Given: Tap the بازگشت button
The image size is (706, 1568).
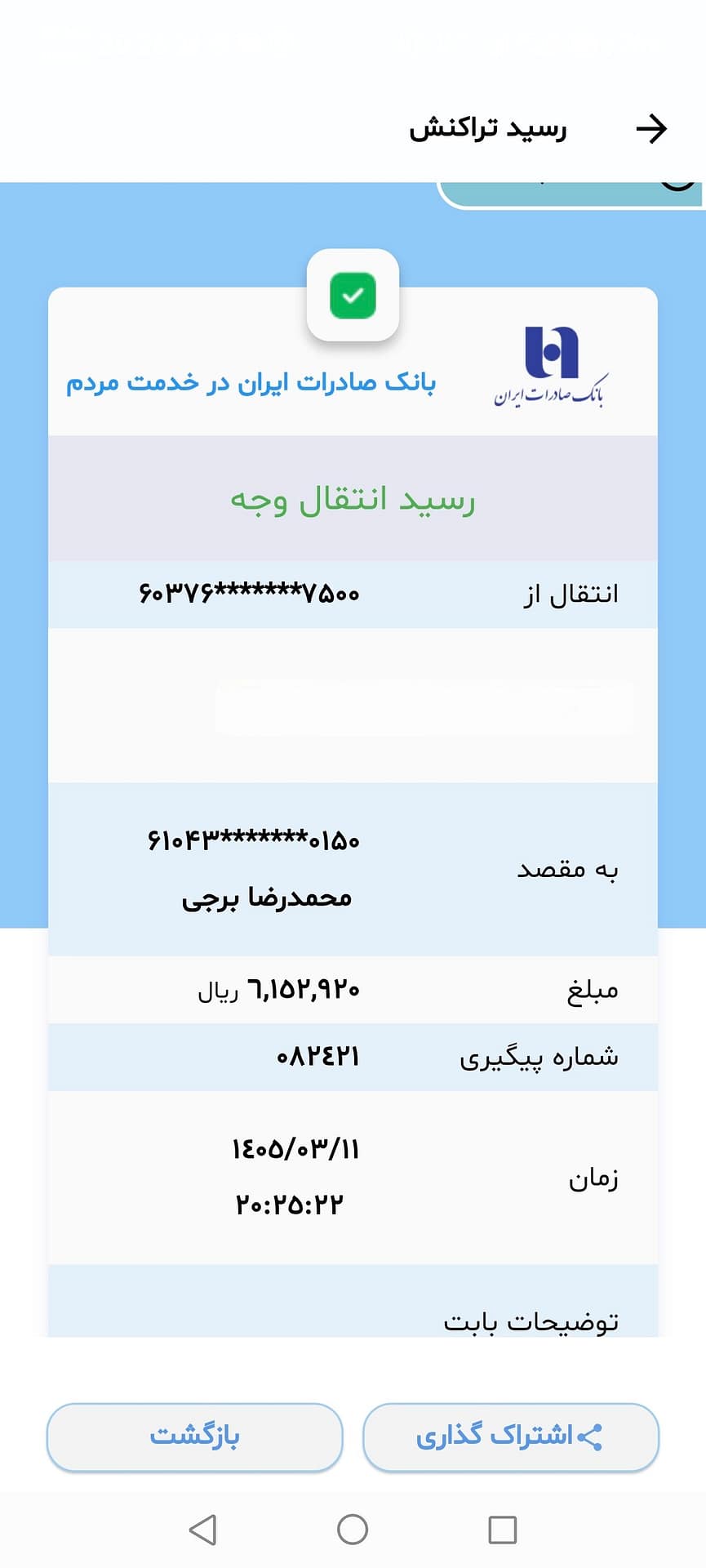Looking at the screenshot, I should point(194,1437).
